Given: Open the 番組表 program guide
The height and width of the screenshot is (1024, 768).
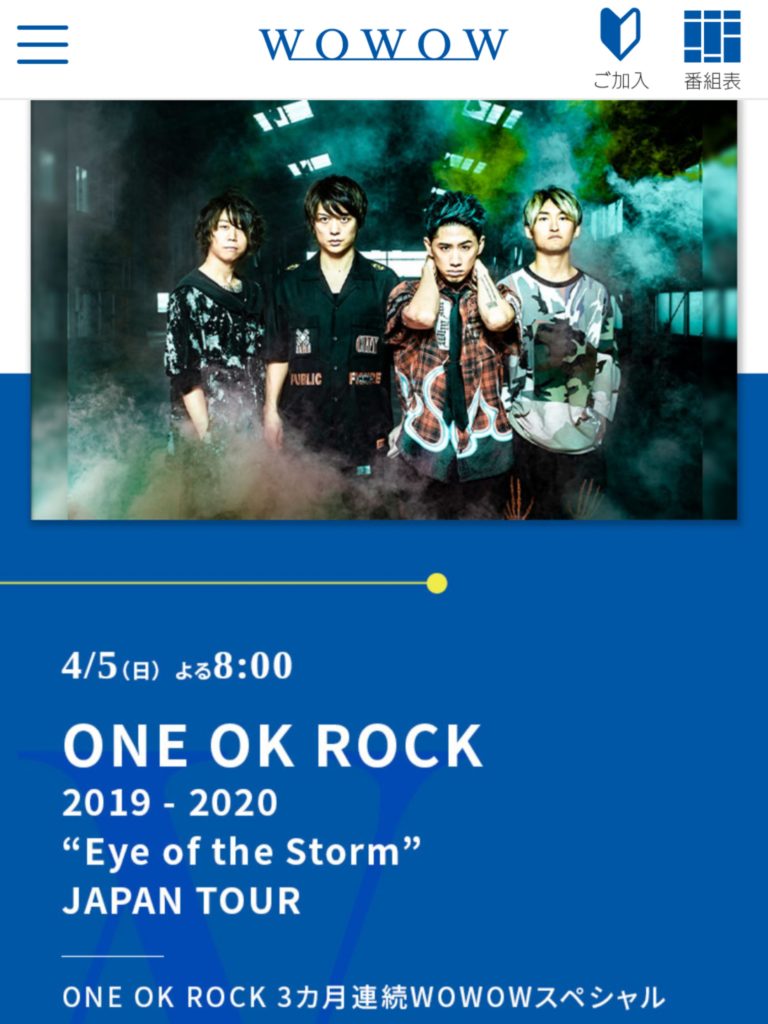Looking at the screenshot, I should [712, 49].
